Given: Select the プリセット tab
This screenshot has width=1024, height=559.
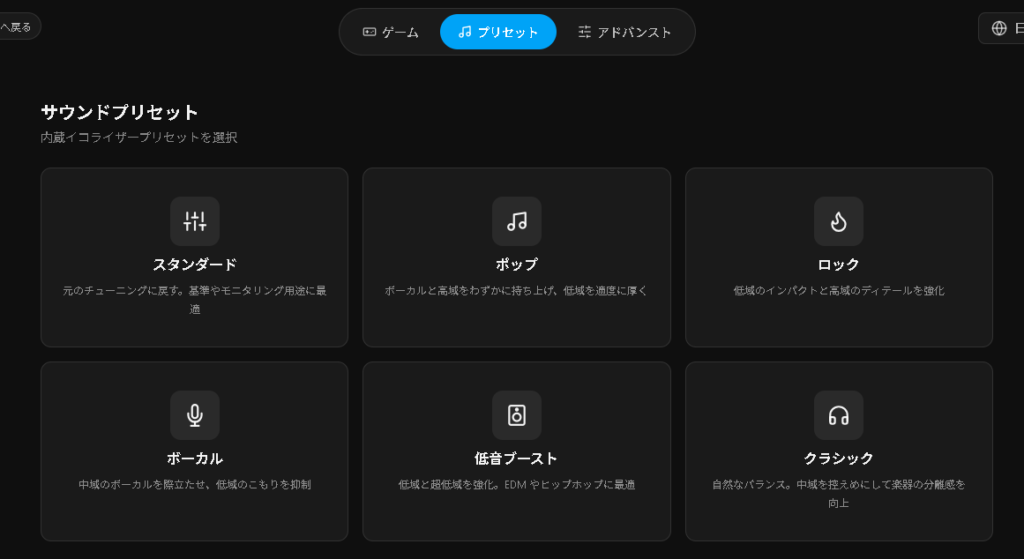Looking at the screenshot, I should click(x=498, y=32).
